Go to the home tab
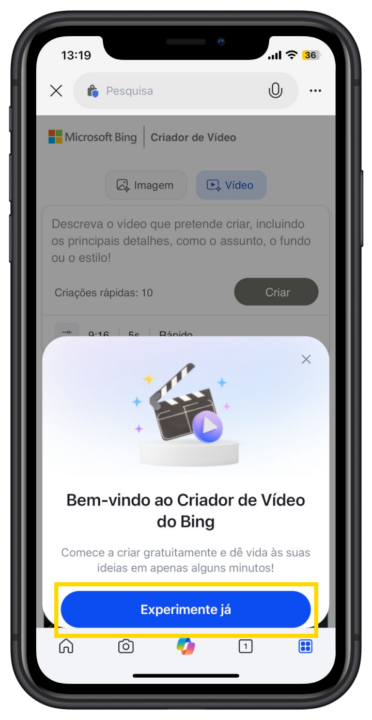The height and width of the screenshot is (720, 372). [x=66, y=647]
